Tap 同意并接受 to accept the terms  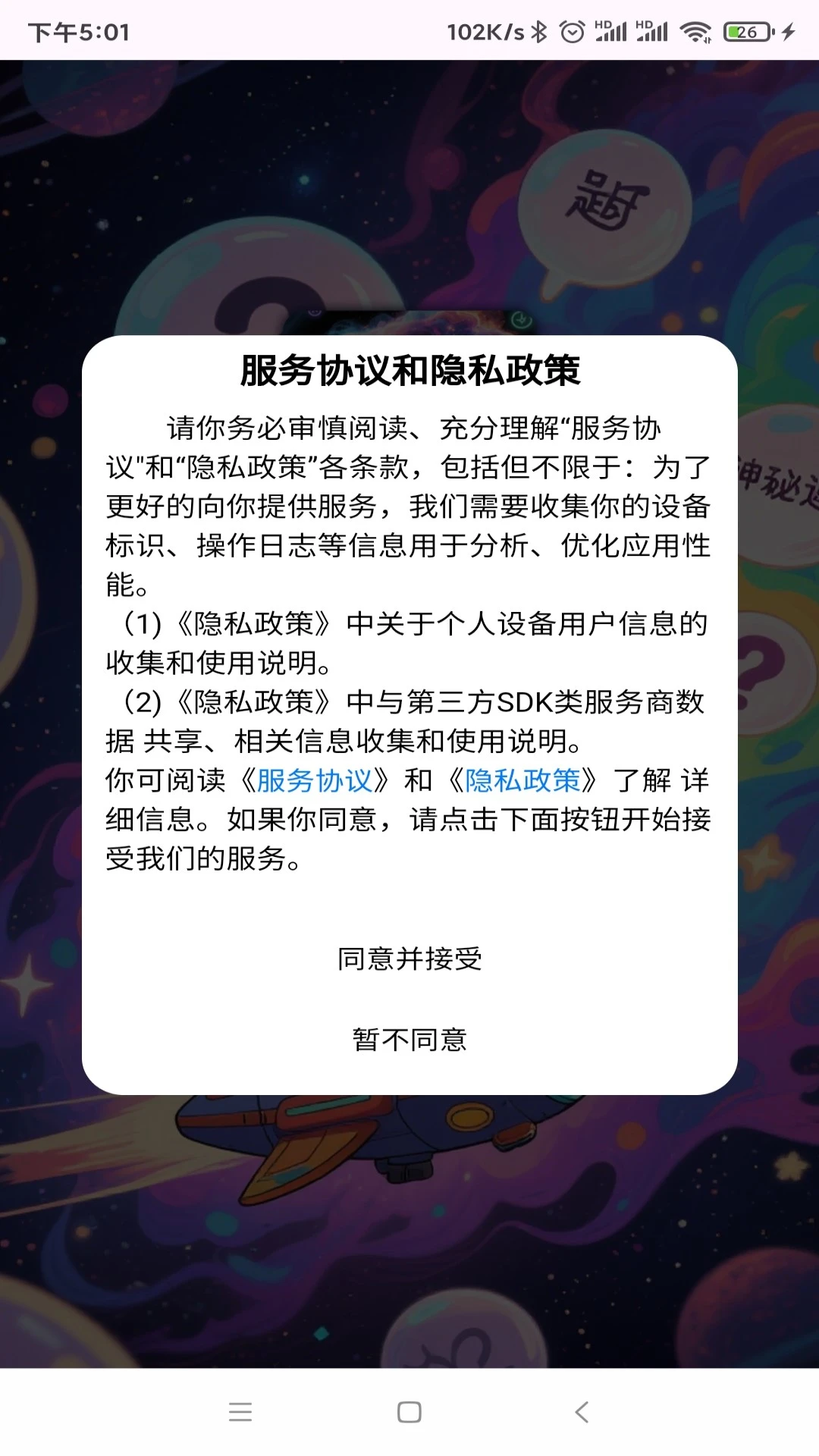pos(409,959)
